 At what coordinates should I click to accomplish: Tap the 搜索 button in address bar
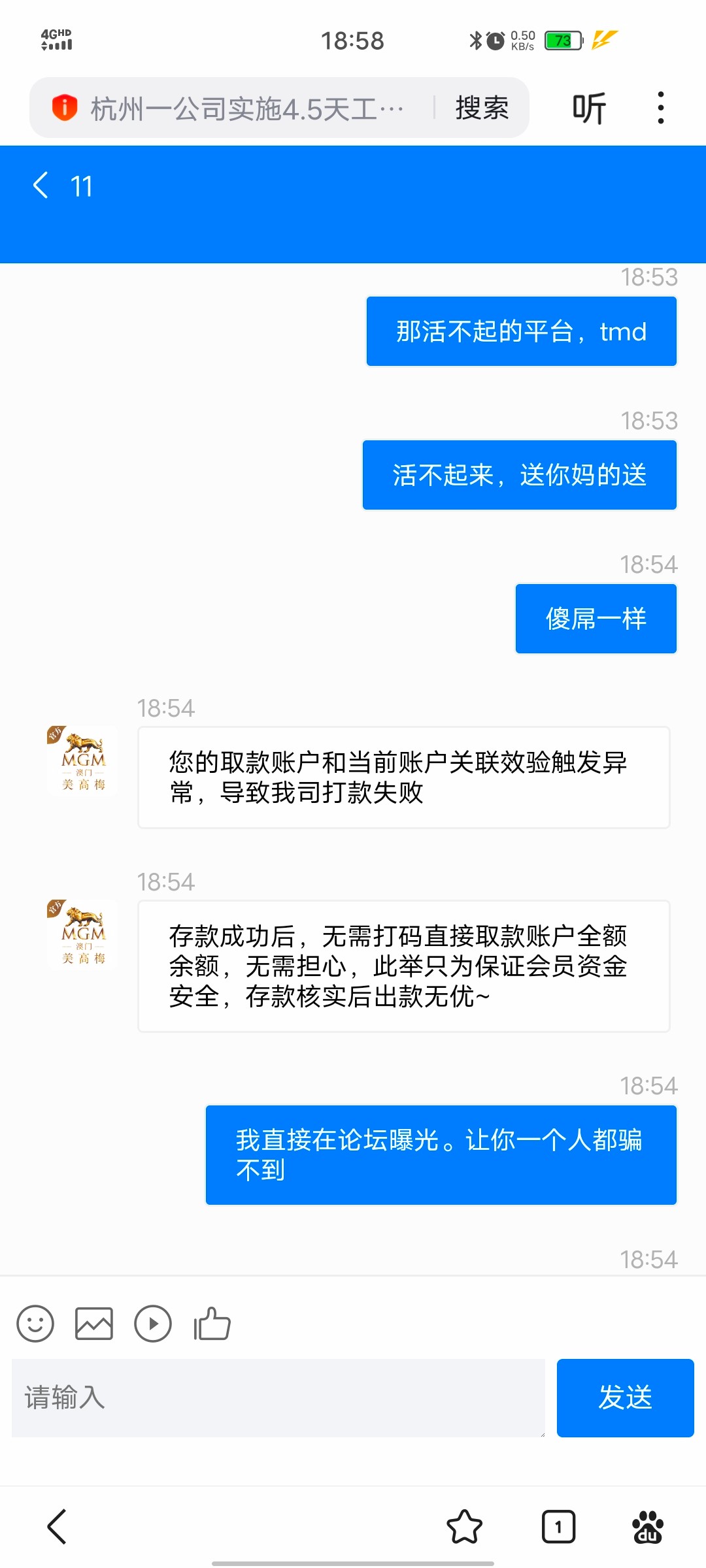pyautogui.click(x=482, y=108)
